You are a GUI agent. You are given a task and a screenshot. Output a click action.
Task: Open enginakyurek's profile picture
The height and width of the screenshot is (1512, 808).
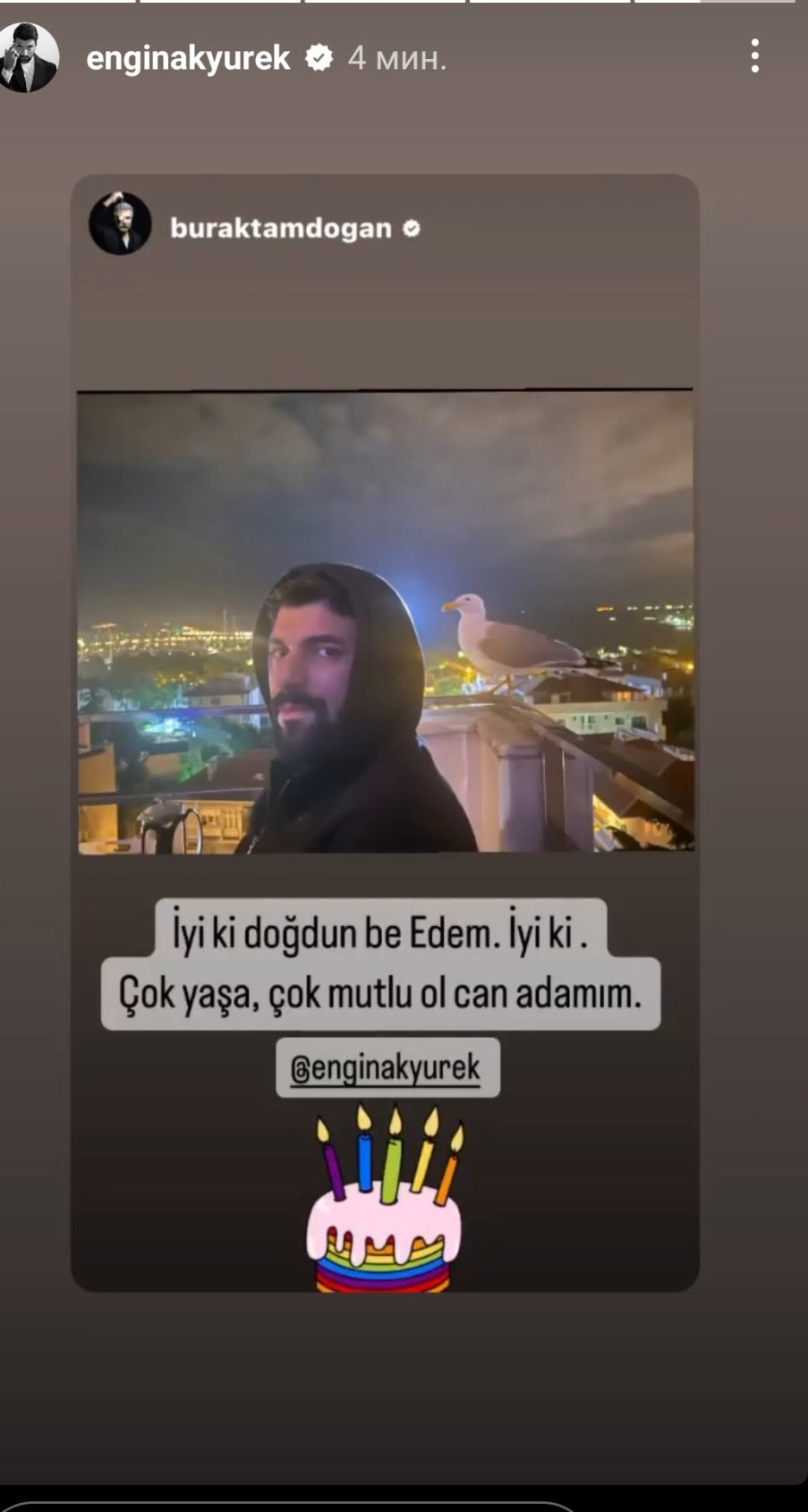[30, 58]
